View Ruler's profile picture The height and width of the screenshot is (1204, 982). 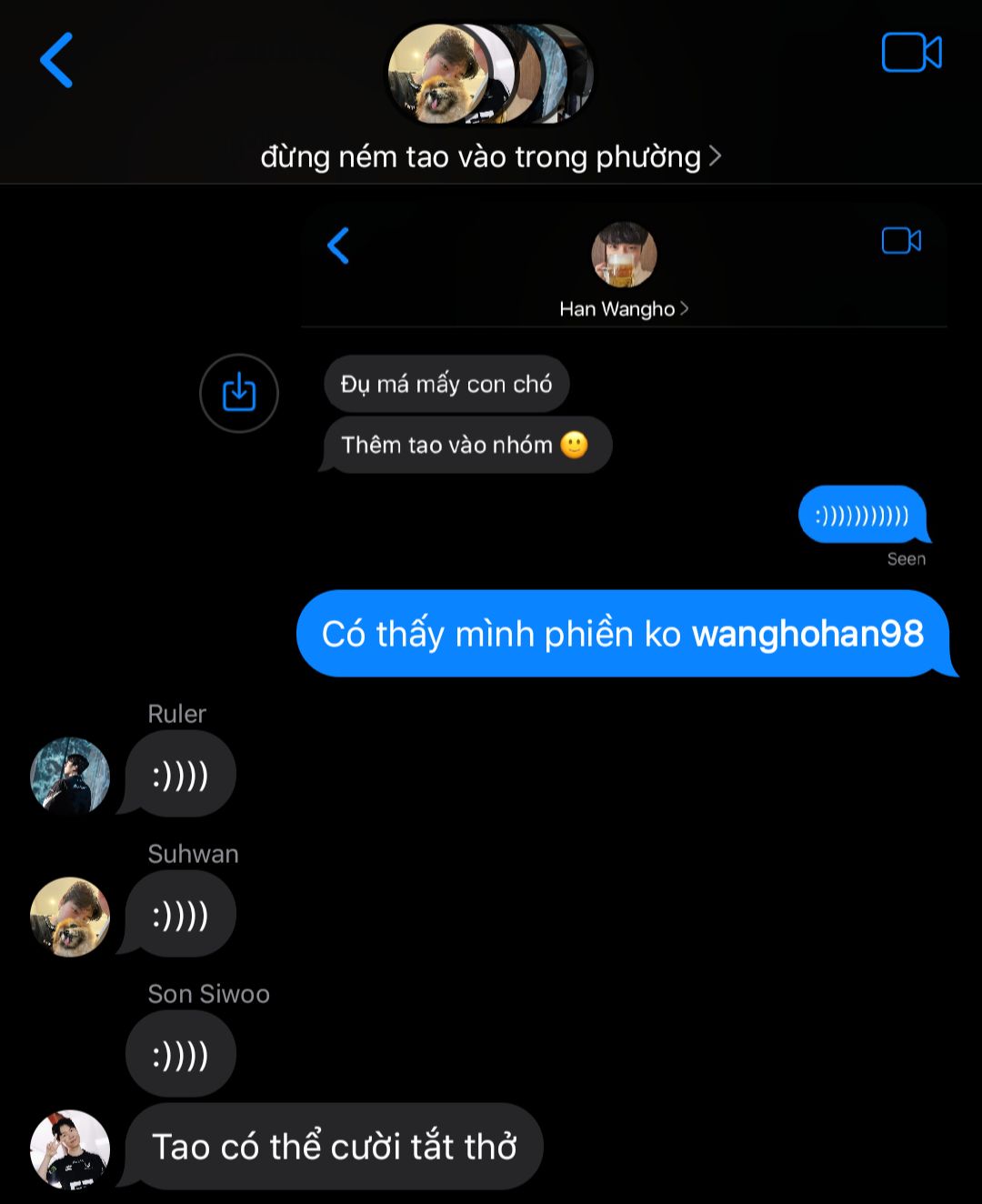70,776
